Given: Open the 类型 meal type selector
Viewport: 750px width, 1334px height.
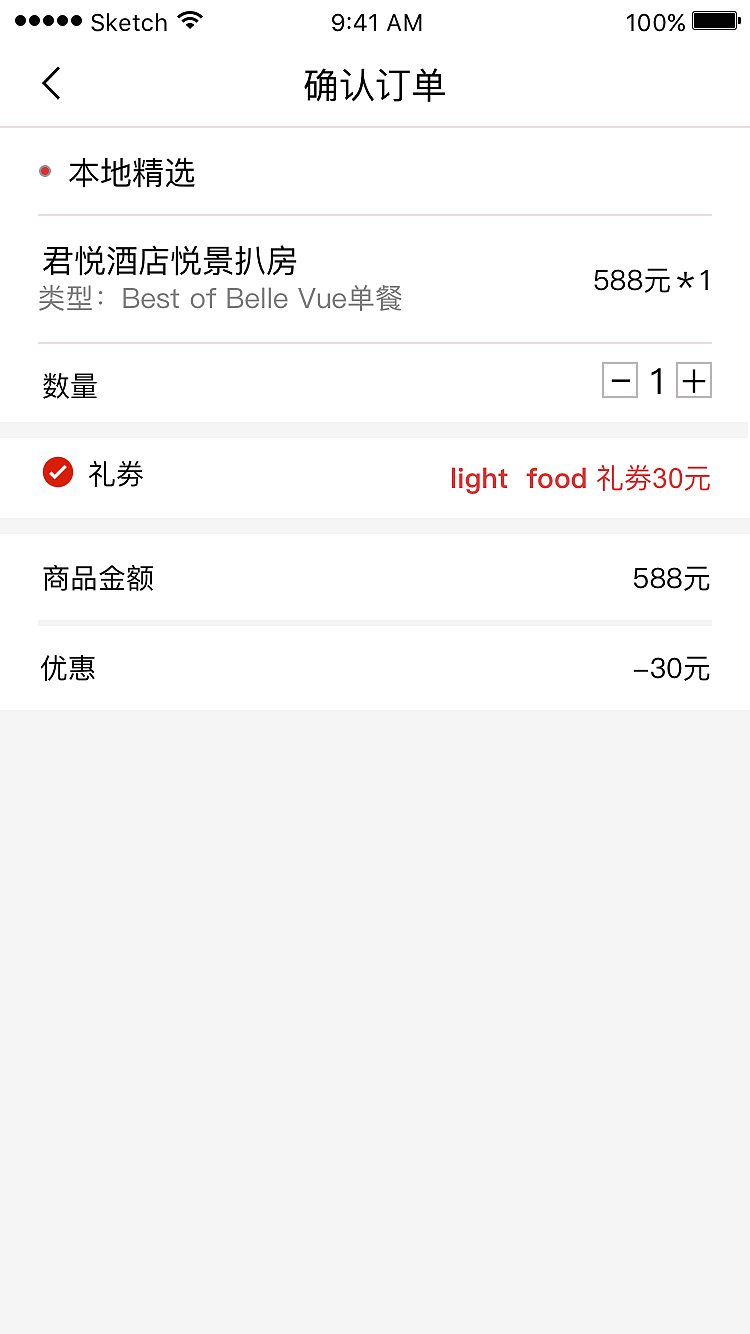Looking at the screenshot, I should point(220,298).
